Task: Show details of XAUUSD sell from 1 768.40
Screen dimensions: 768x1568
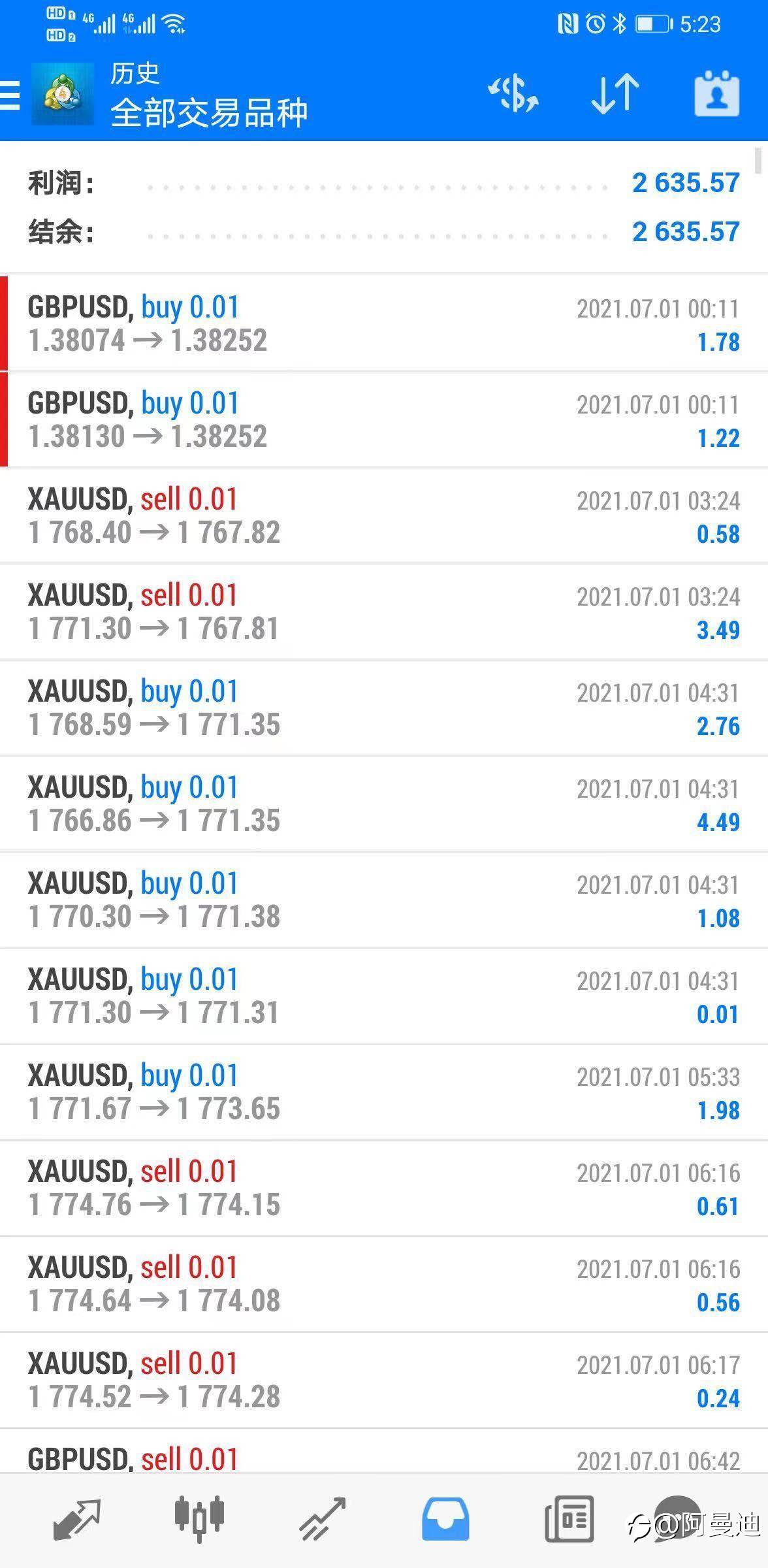Action: click(x=384, y=516)
